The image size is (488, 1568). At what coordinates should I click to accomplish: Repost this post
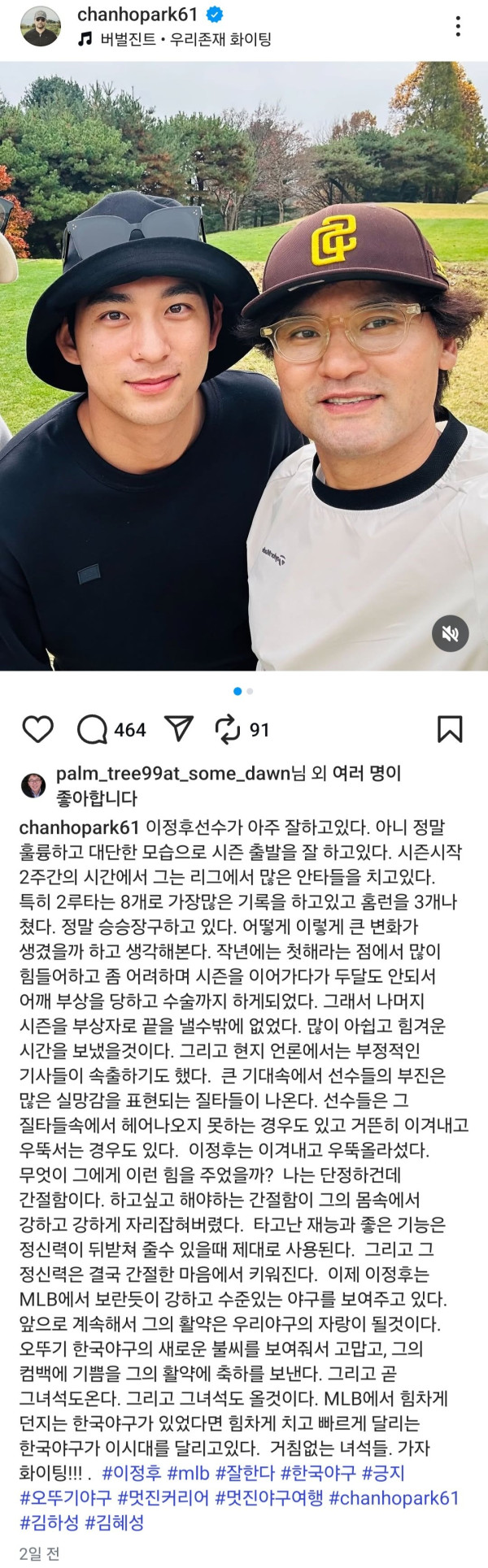(x=228, y=729)
